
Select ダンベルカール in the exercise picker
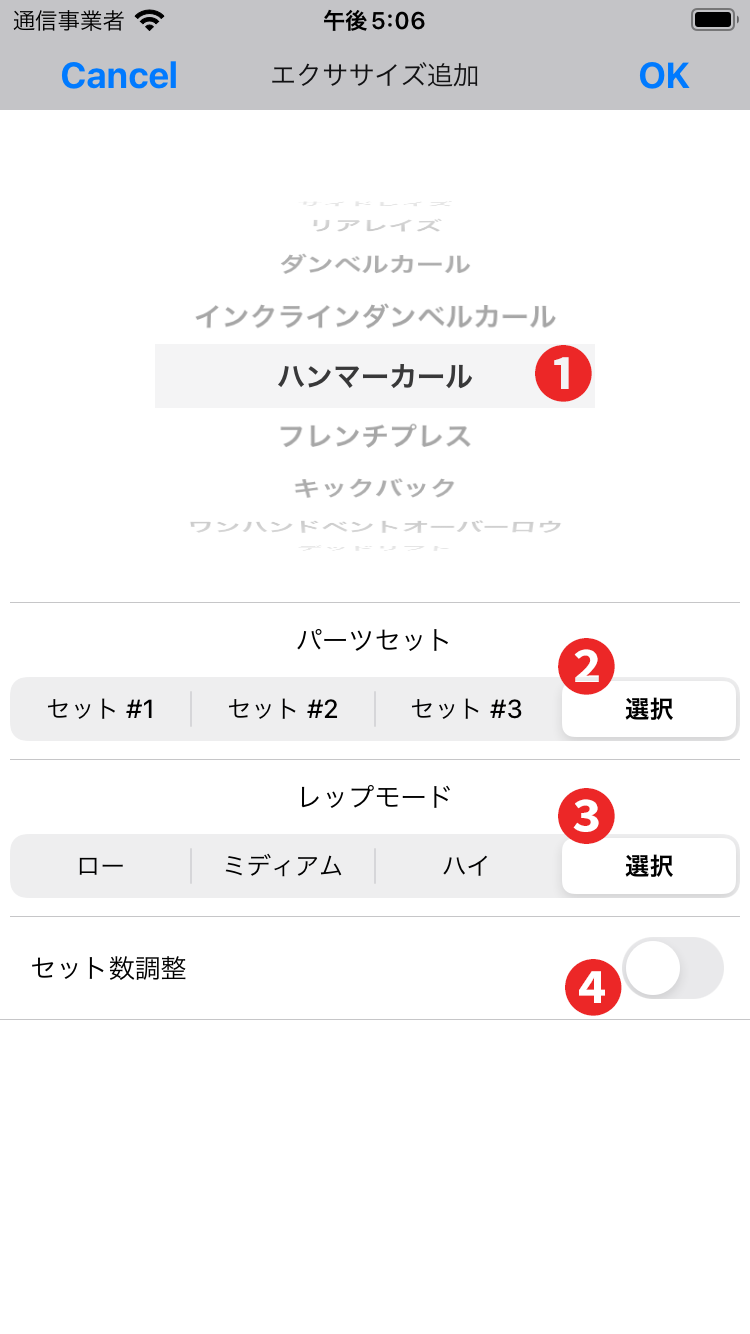point(374,265)
